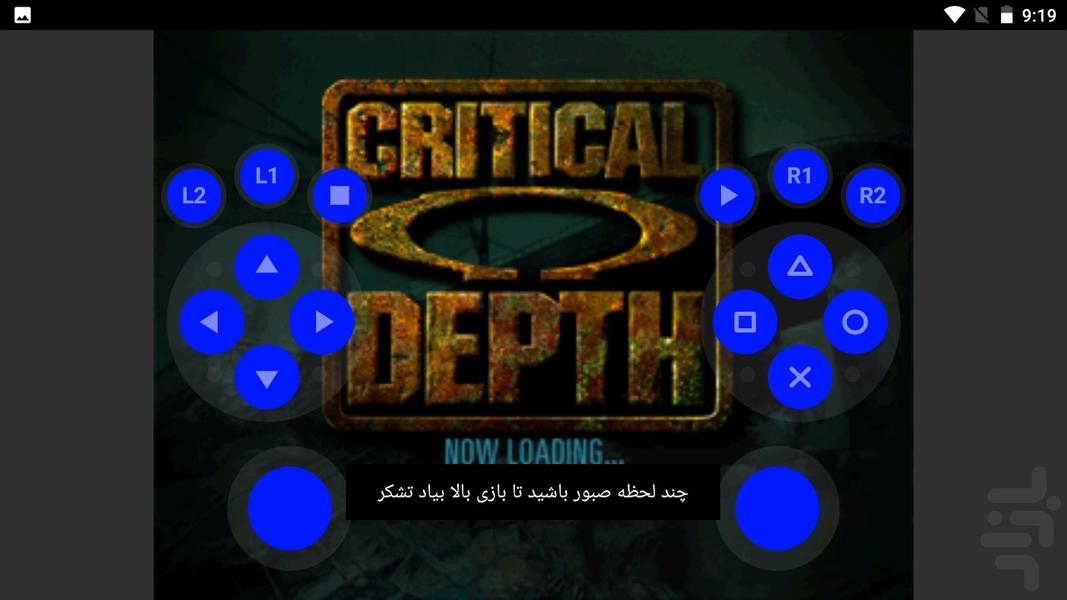Touch the left analog stick
Viewport: 1067px width, 600px height.
[x=290, y=508]
